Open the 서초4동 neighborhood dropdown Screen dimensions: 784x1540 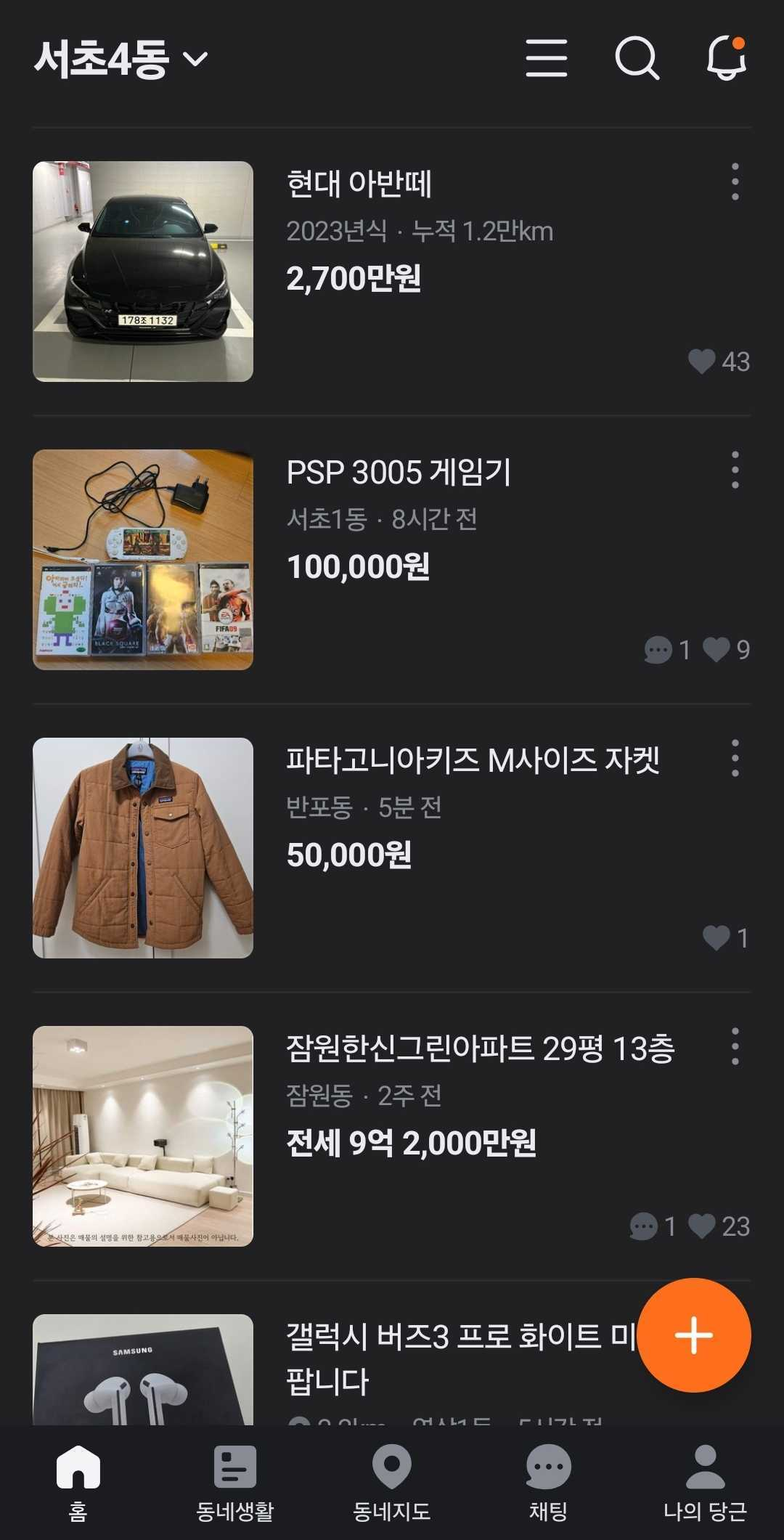pyautogui.click(x=121, y=59)
